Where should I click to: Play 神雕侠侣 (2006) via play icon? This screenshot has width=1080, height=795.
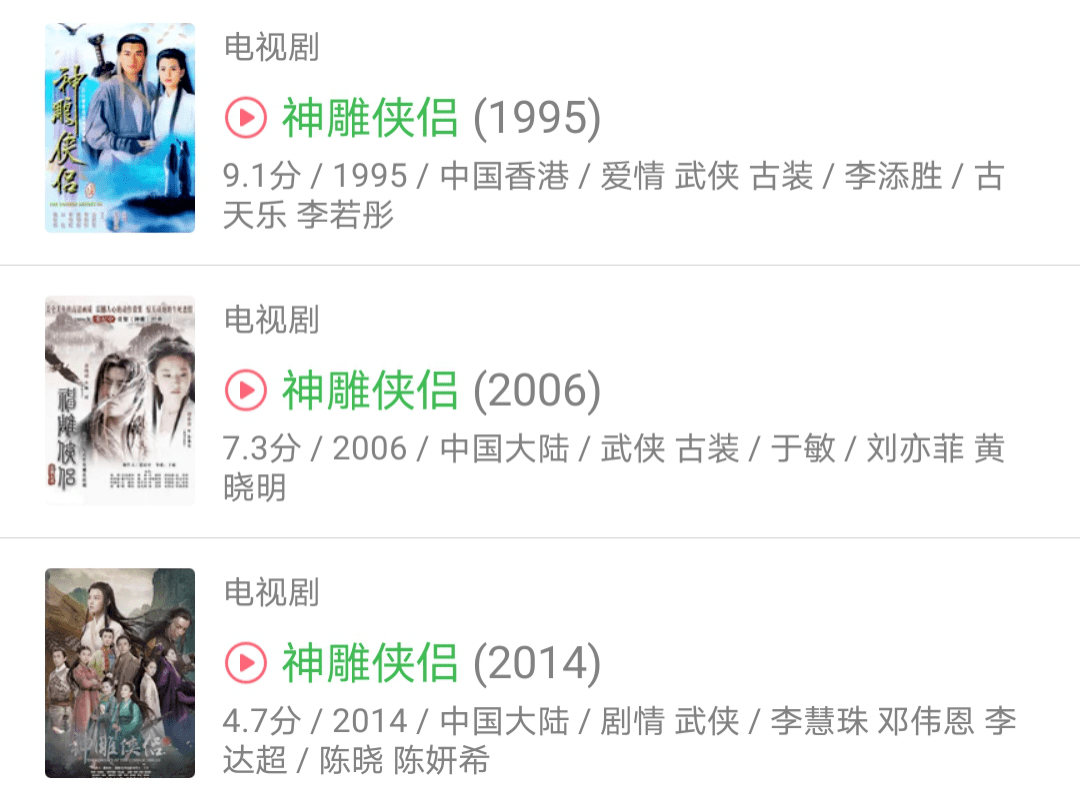tap(246, 390)
